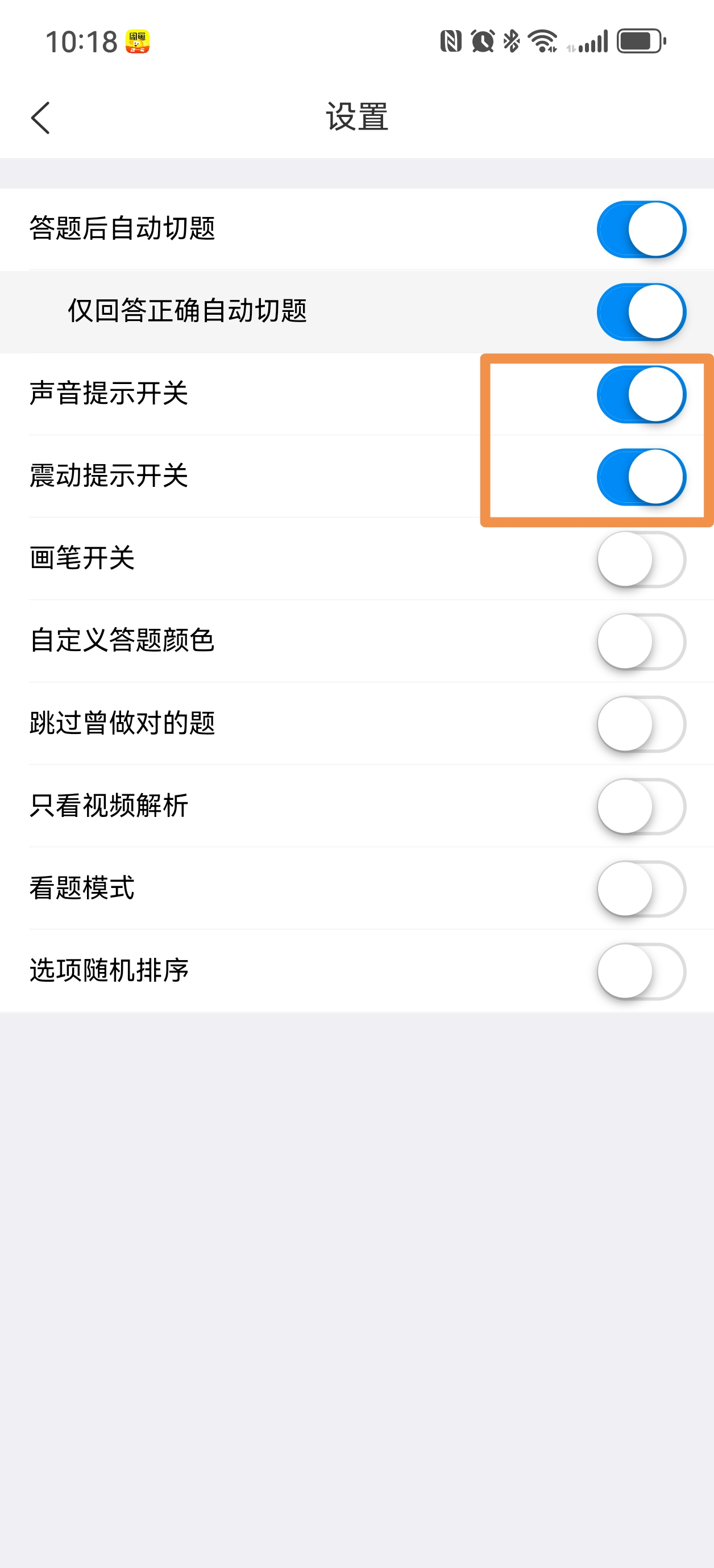Disable 仅回答正确自动切题
The width and height of the screenshot is (714, 1568).
click(640, 312)
